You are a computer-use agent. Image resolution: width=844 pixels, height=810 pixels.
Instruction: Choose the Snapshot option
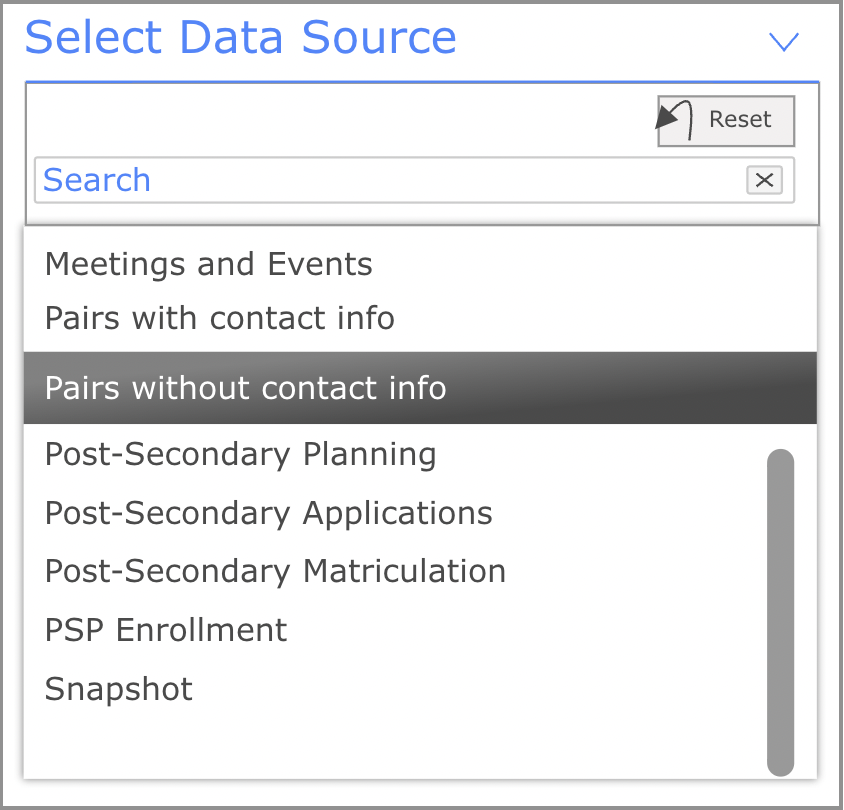pos(119,688)
